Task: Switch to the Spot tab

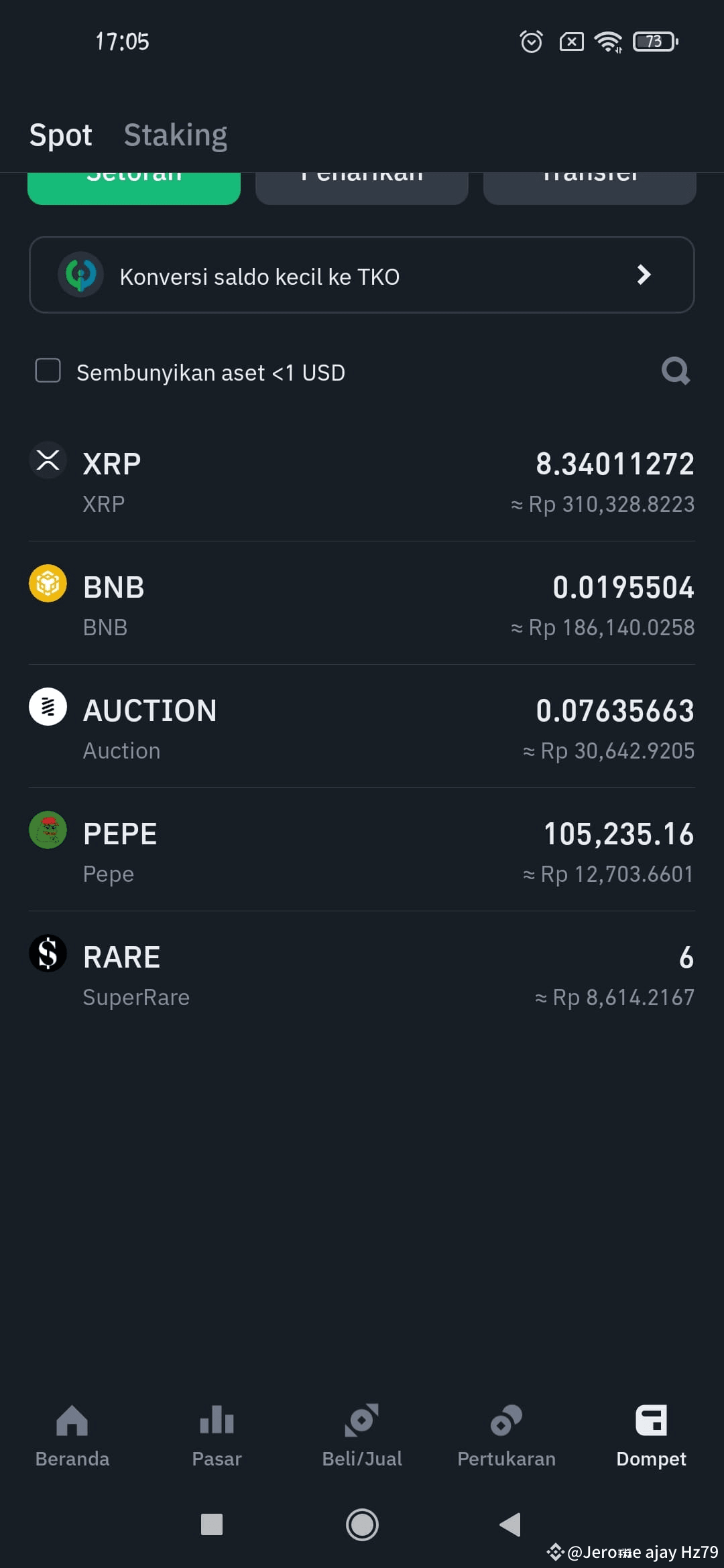Action: tap(60, 133)
